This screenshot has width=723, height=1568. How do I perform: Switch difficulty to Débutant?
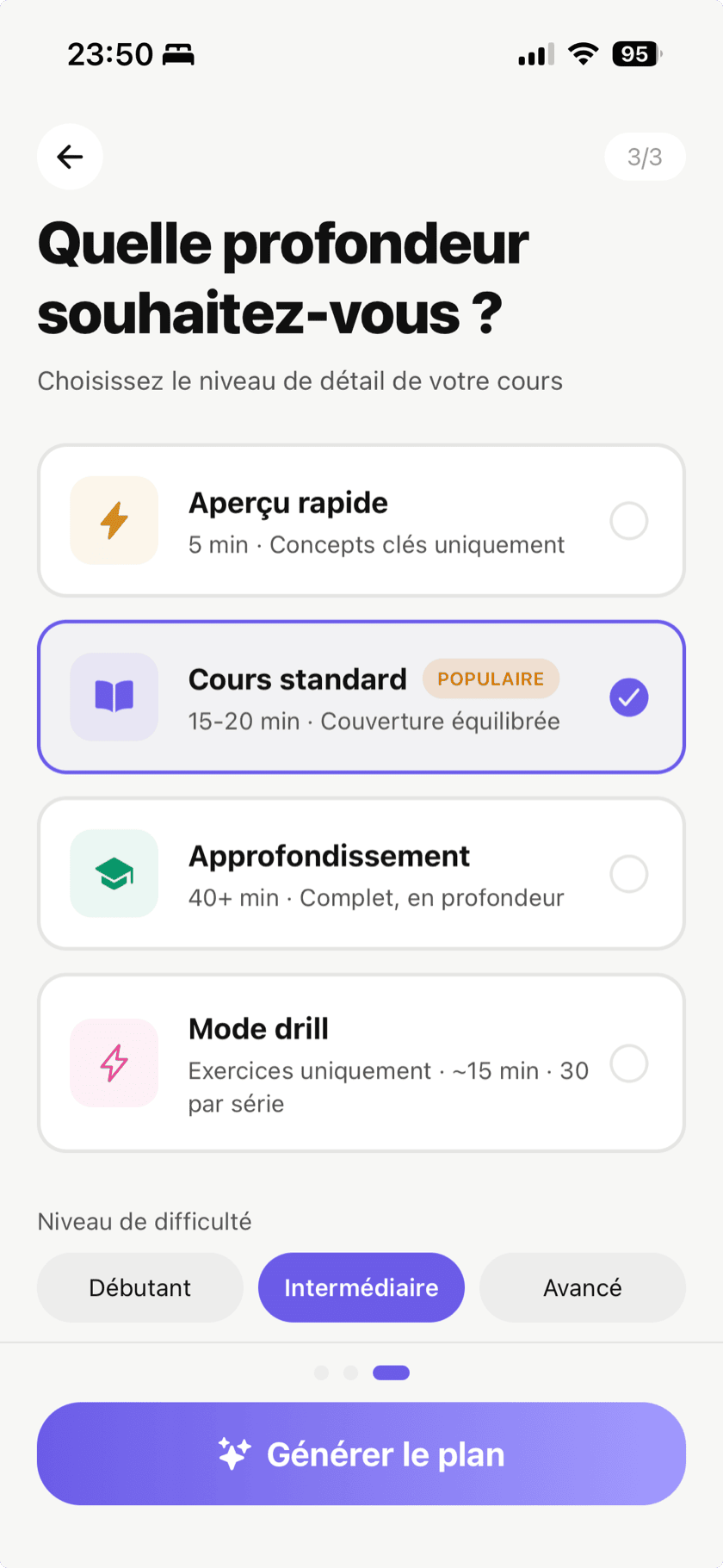139,1286
